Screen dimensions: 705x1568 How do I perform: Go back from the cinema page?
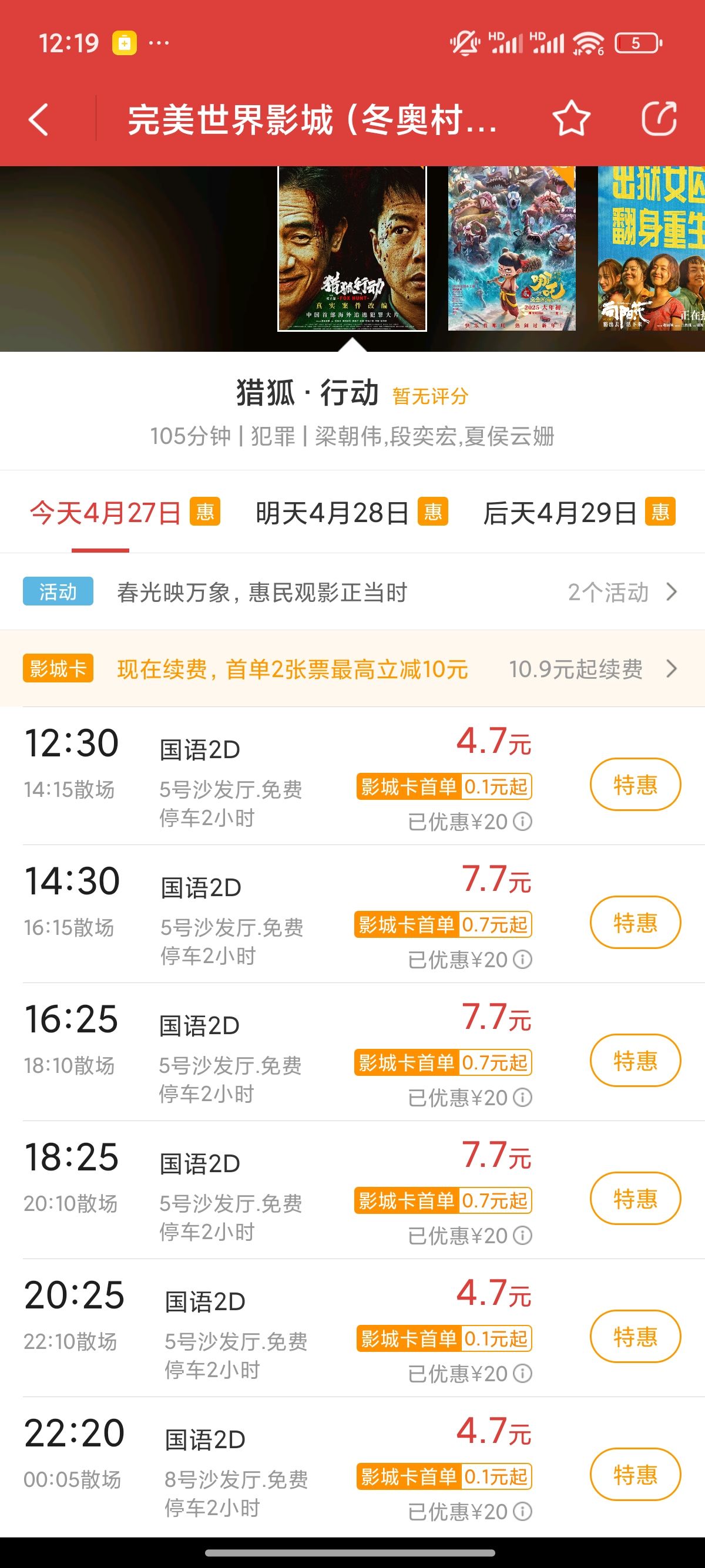(39, 119)
